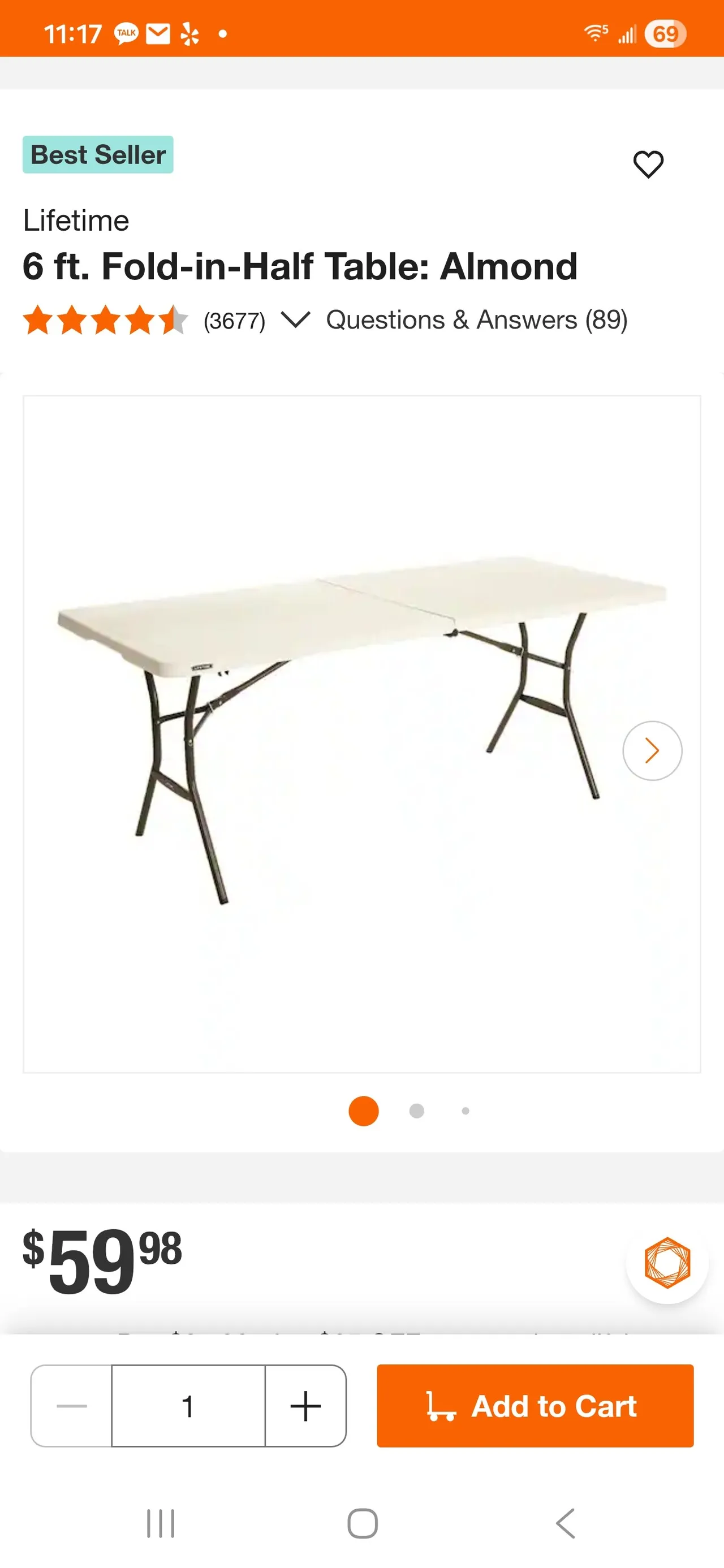Save table to favorites with heart icon
Viewport: 724px width, 1568px height.
point(648,165)
